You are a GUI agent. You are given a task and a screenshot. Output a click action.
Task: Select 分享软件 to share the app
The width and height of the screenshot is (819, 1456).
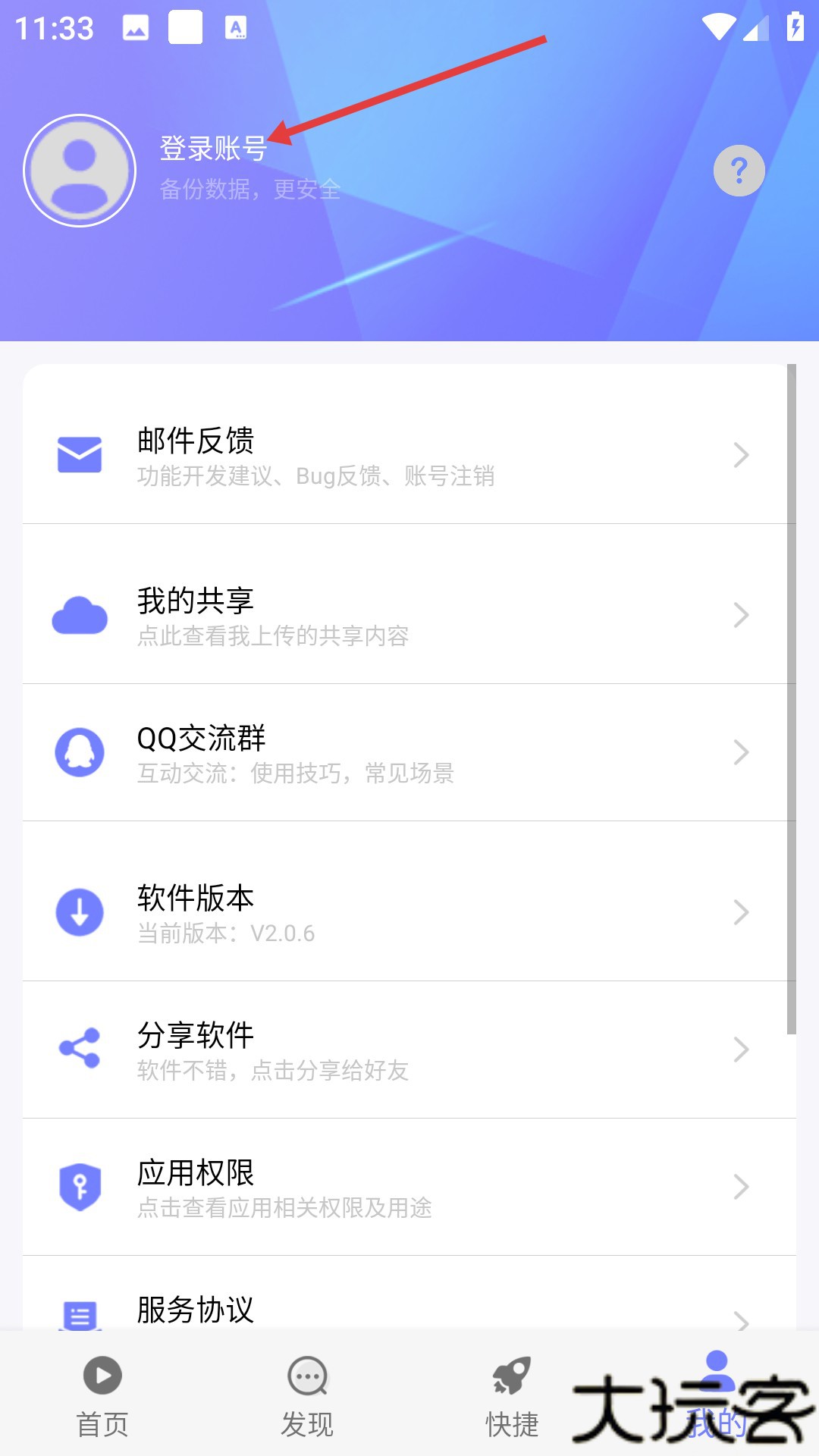click(409, 1050)
